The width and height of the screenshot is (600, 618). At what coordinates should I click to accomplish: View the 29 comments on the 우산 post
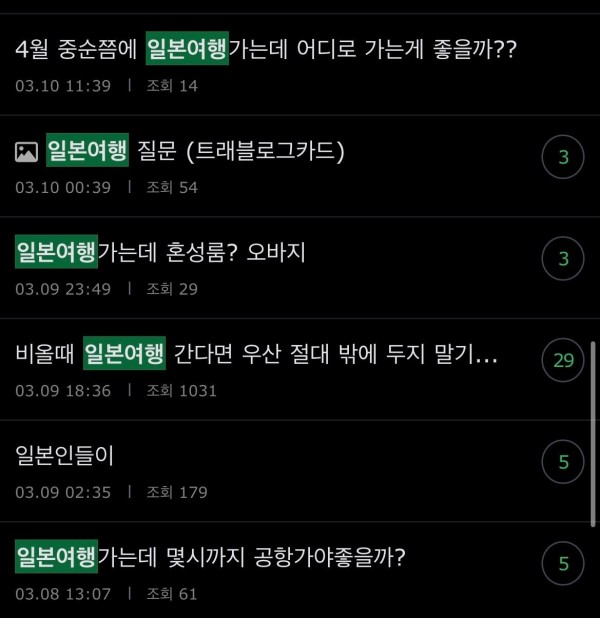click(563, 360)
